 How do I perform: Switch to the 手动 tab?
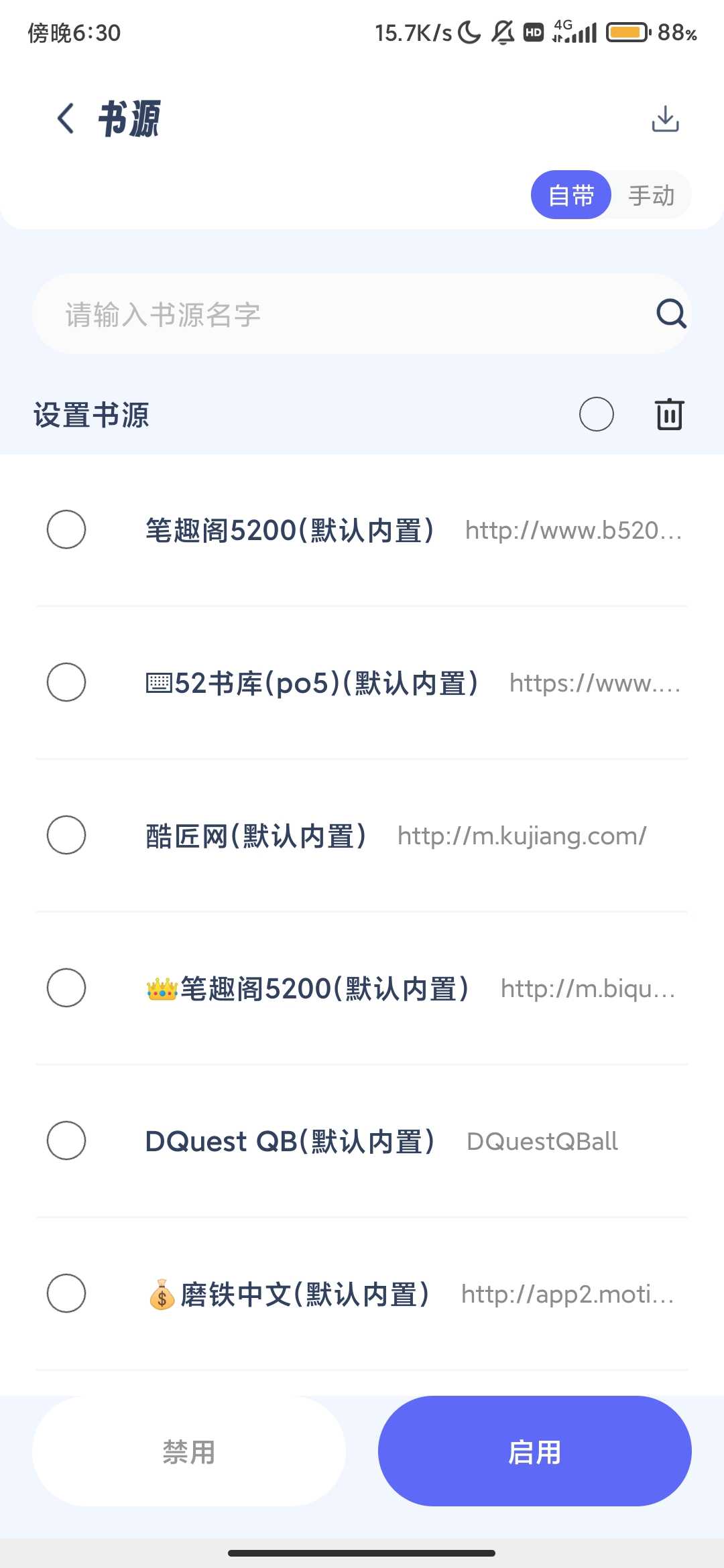click(x=650, y=195)
